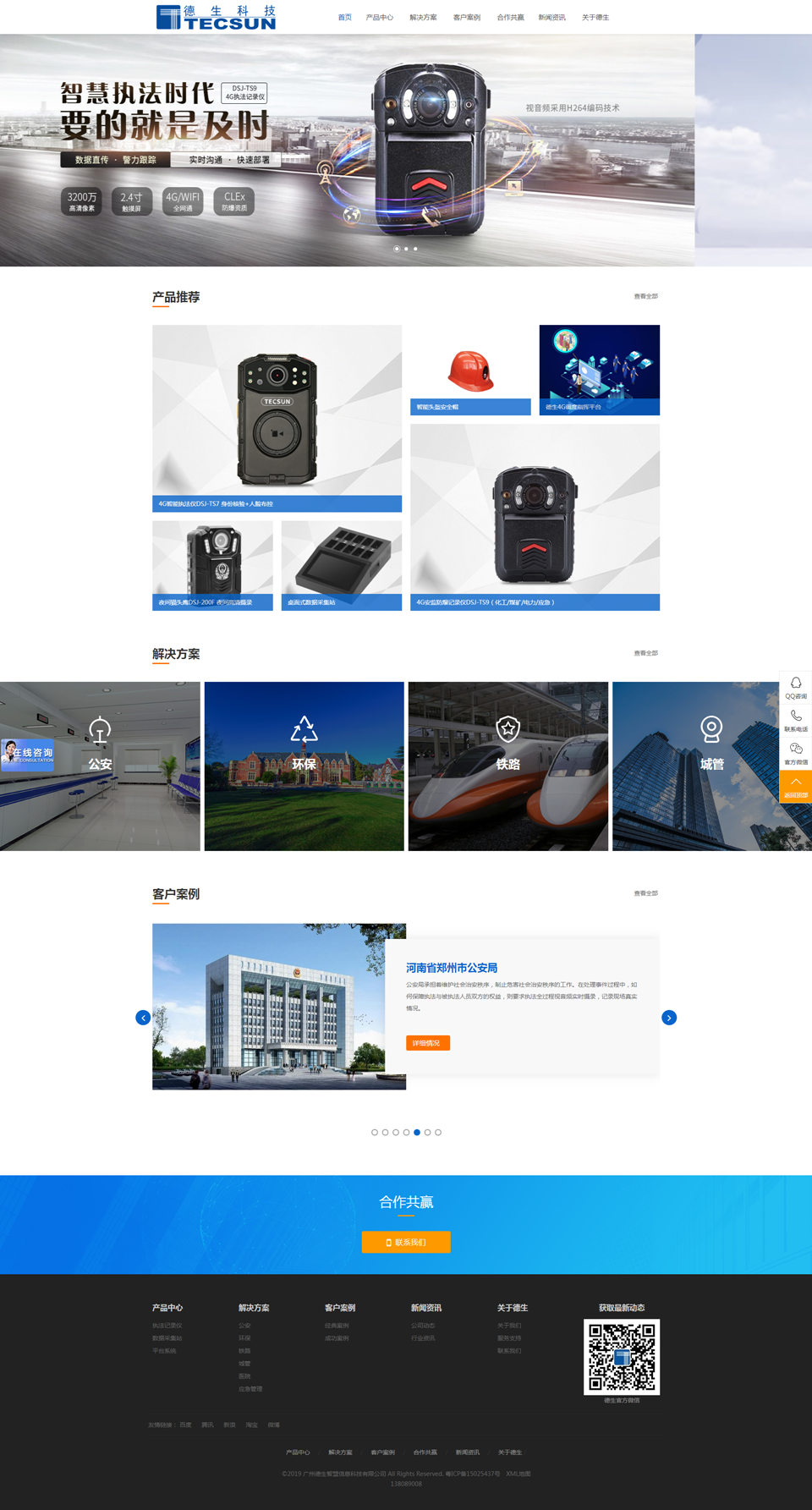Open 产品中心 in the top navigation
This screenshot has height=1510, width=812.
coord(379,17)
